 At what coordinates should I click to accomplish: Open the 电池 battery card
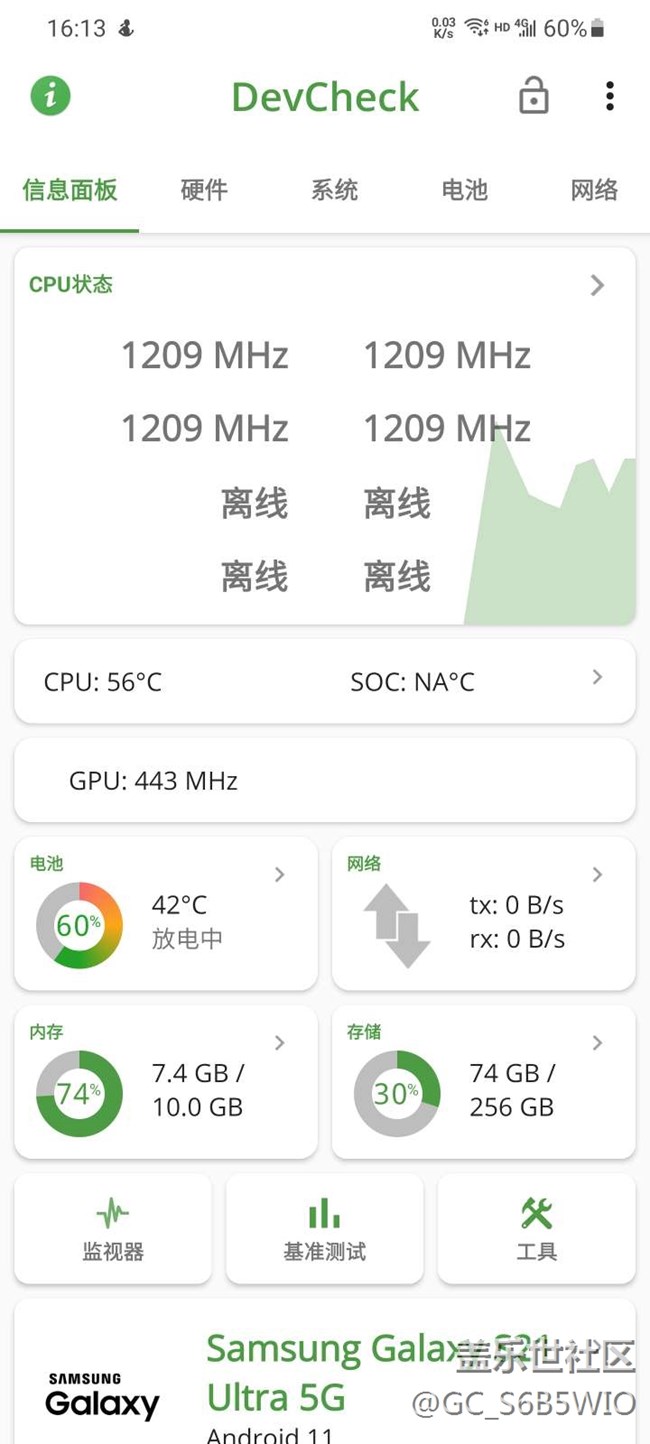166,914
